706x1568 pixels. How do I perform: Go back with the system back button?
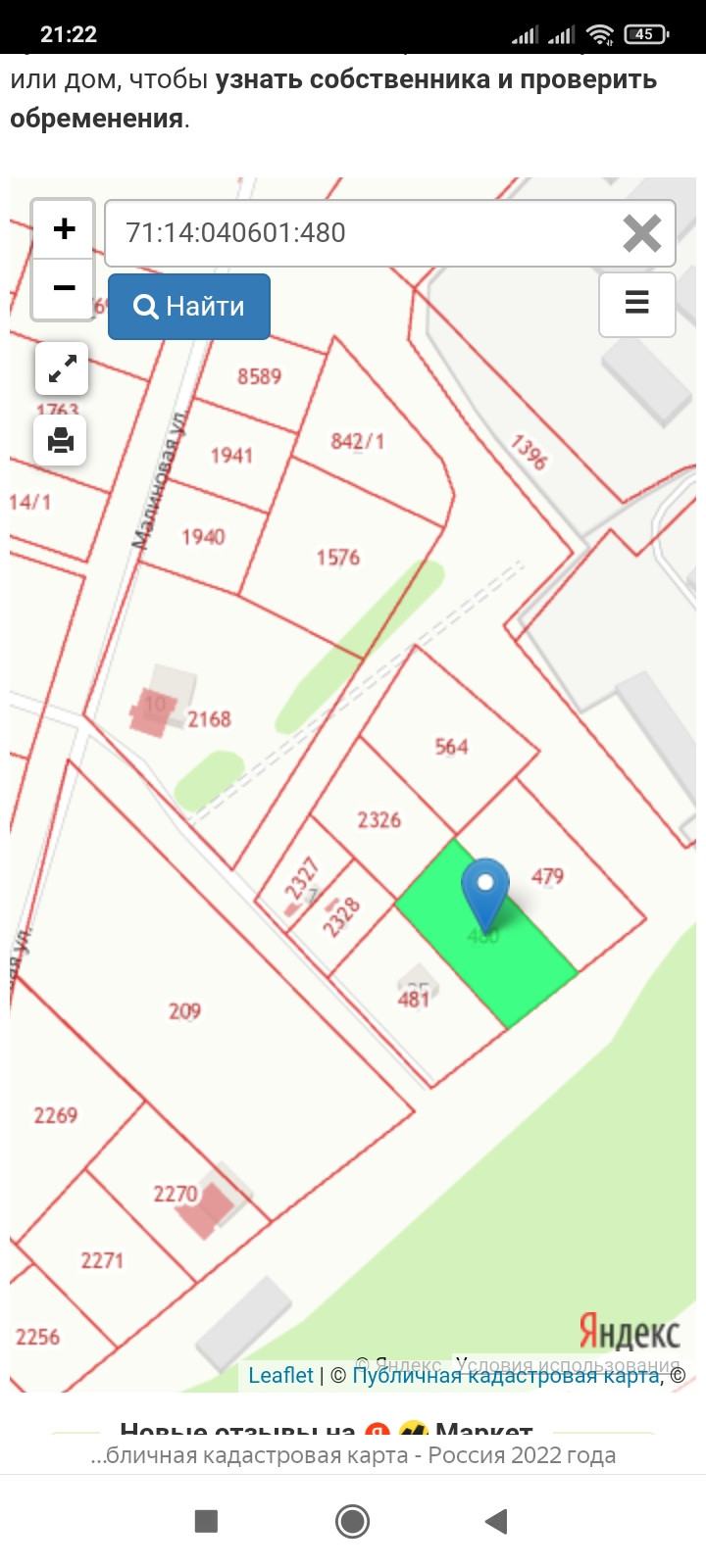click(496, 1521)
